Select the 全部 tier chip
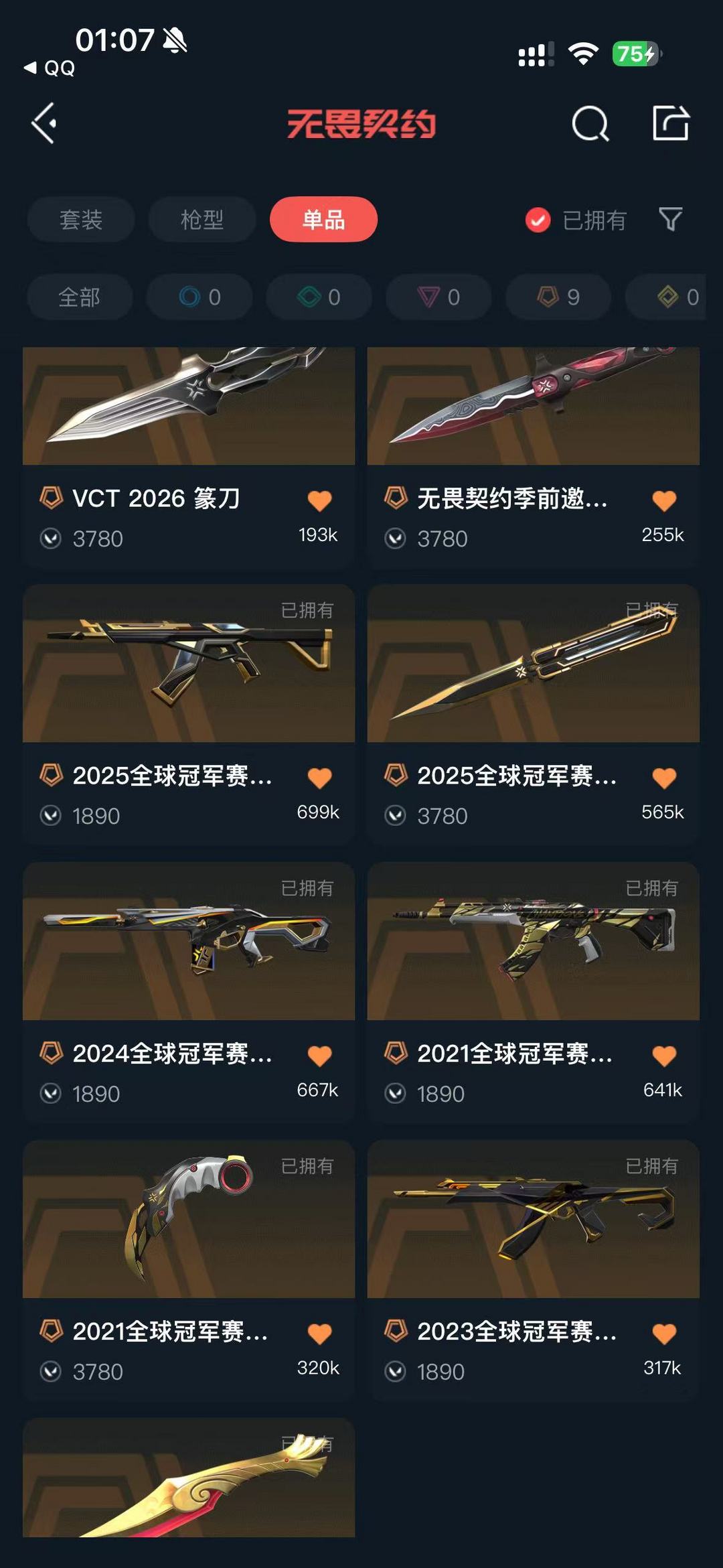723x1568 pixels. 80,297
